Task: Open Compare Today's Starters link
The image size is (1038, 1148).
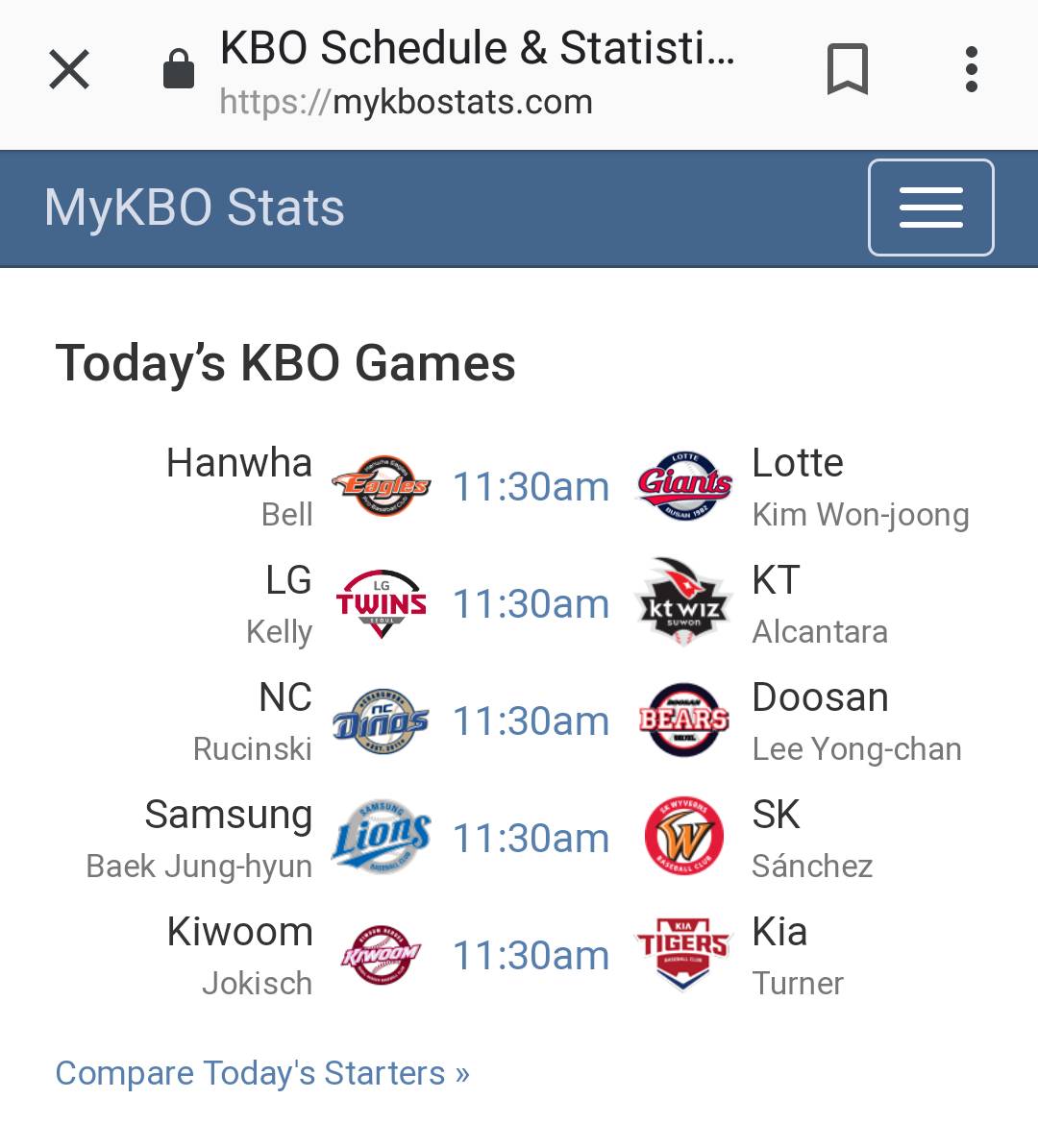Action: 261,1073
